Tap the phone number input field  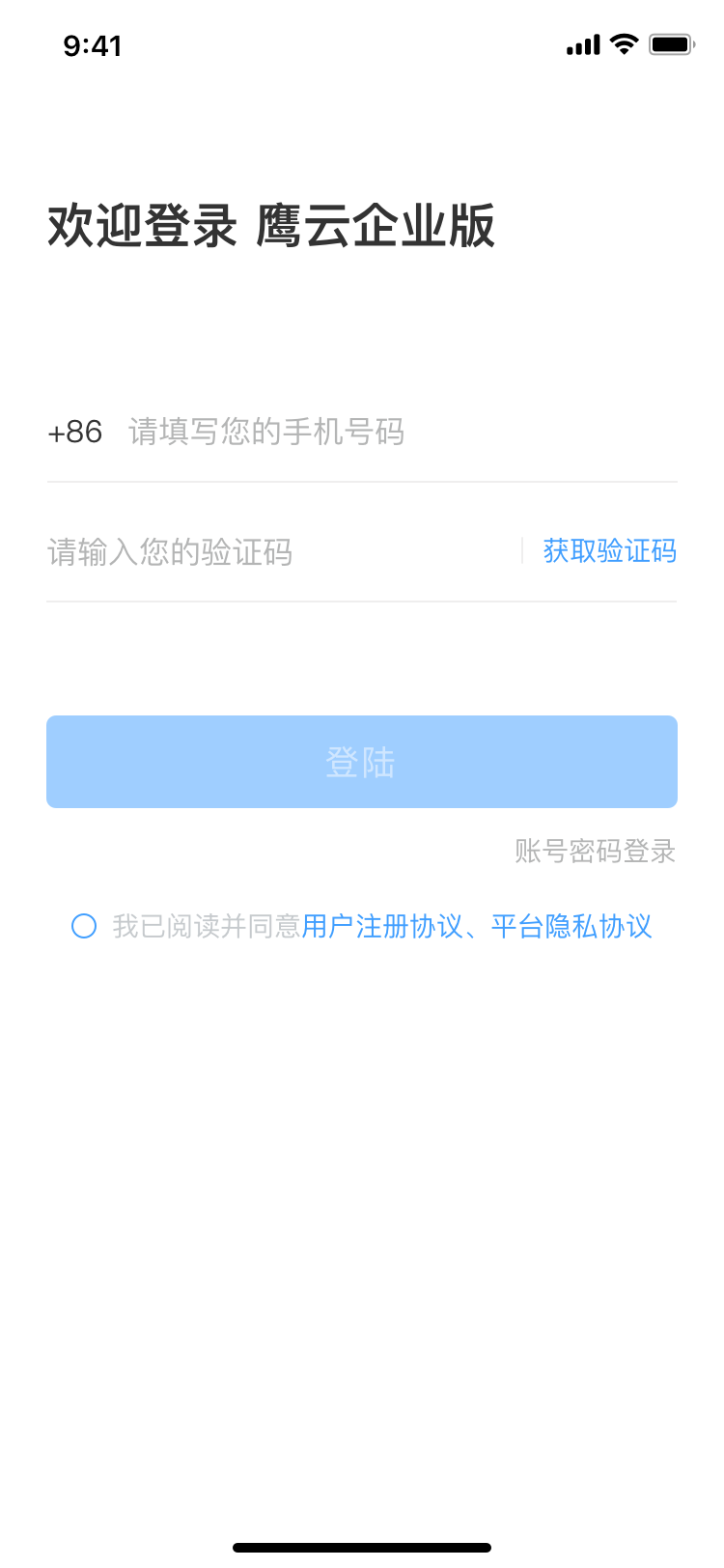point(402,432)
